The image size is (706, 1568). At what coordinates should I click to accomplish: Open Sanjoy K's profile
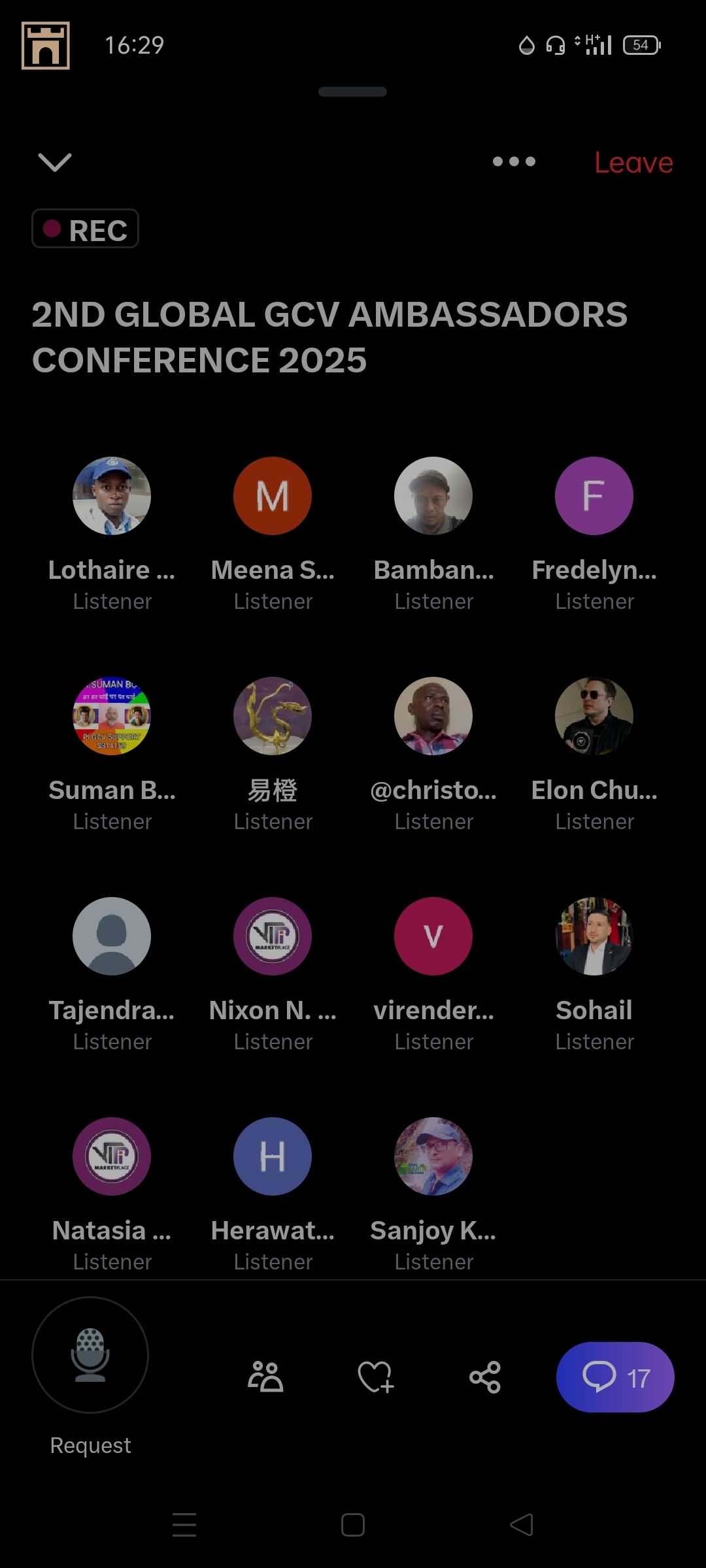click(x=433, y=1156)
